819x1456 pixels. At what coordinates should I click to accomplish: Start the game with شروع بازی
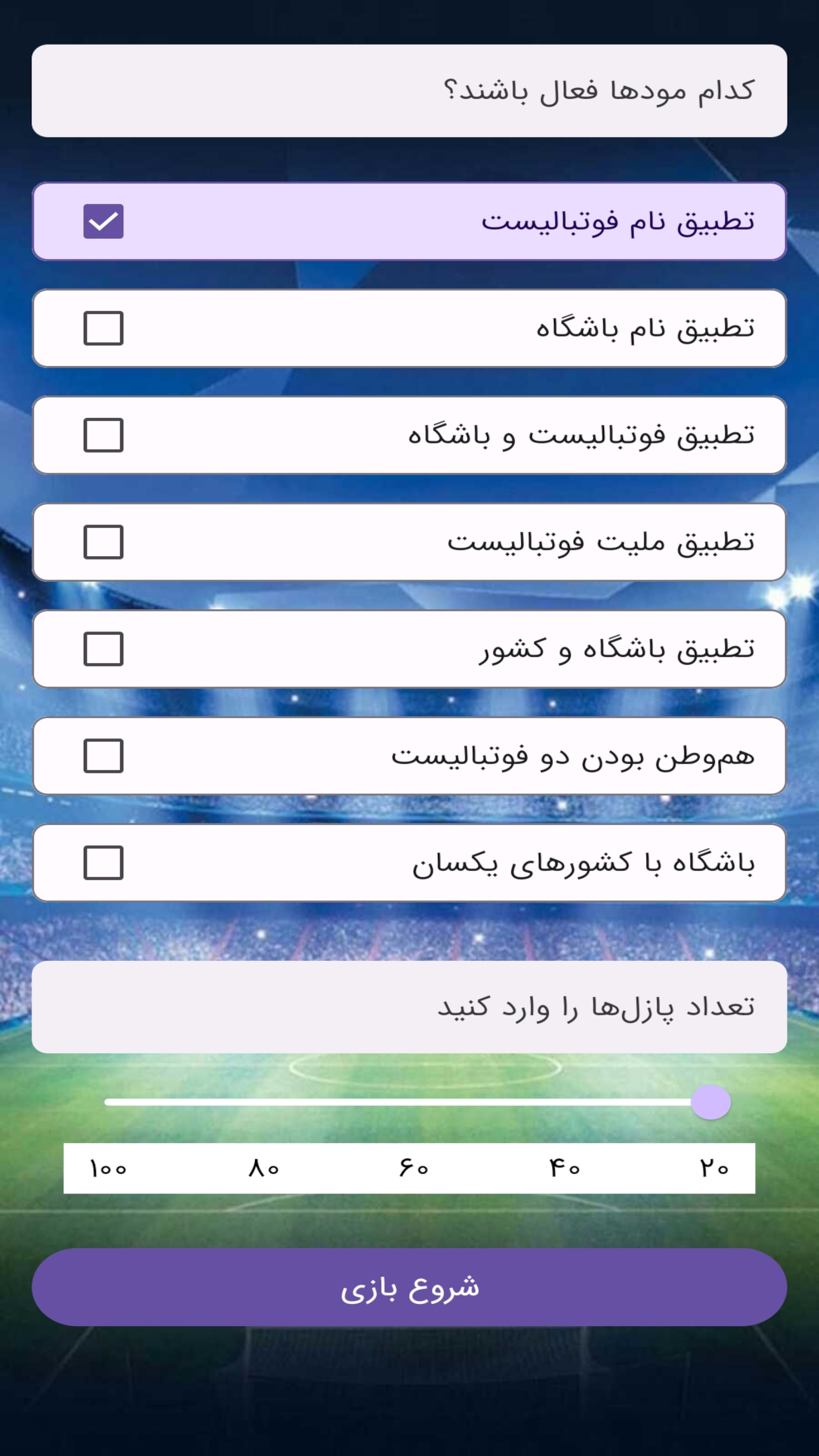[409, 1287]
